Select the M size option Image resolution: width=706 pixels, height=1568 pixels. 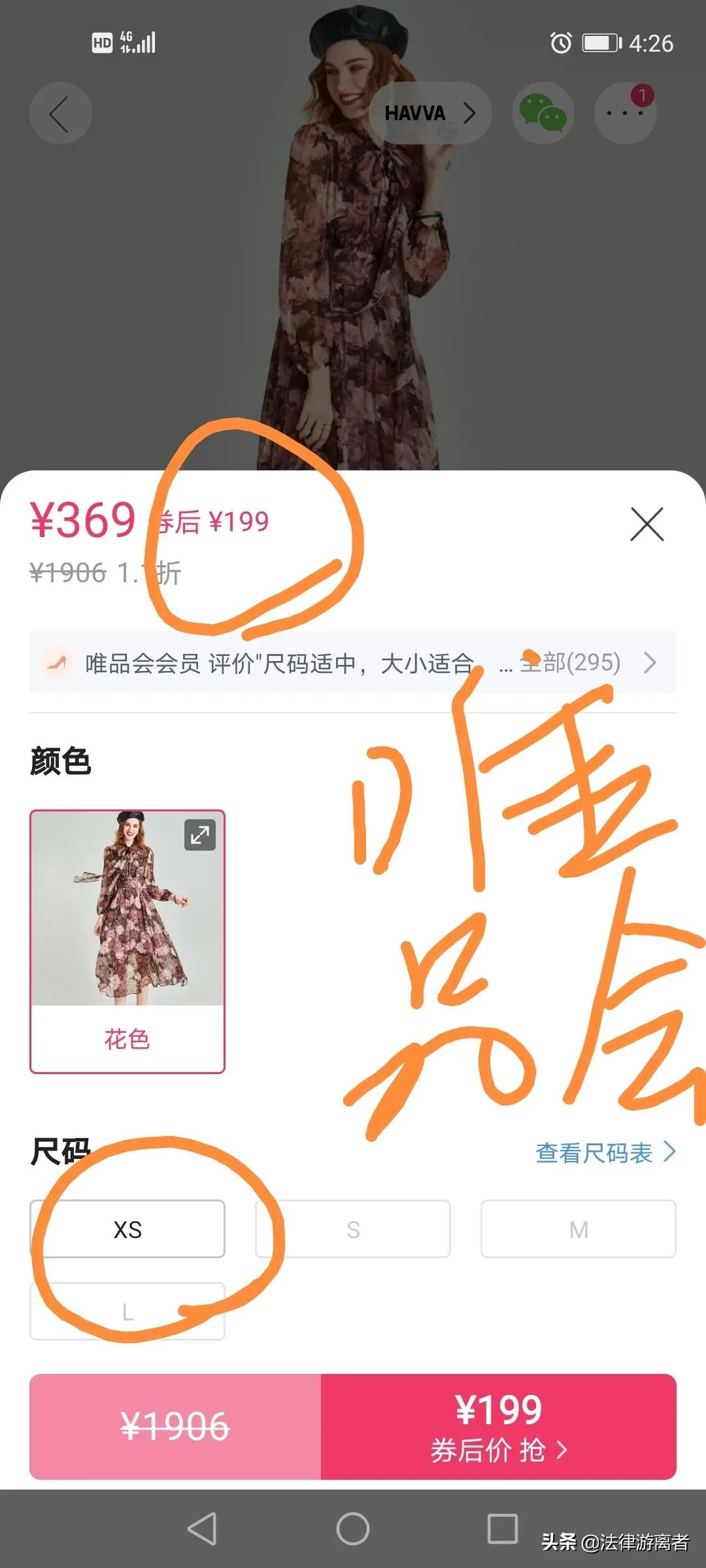578,1228
